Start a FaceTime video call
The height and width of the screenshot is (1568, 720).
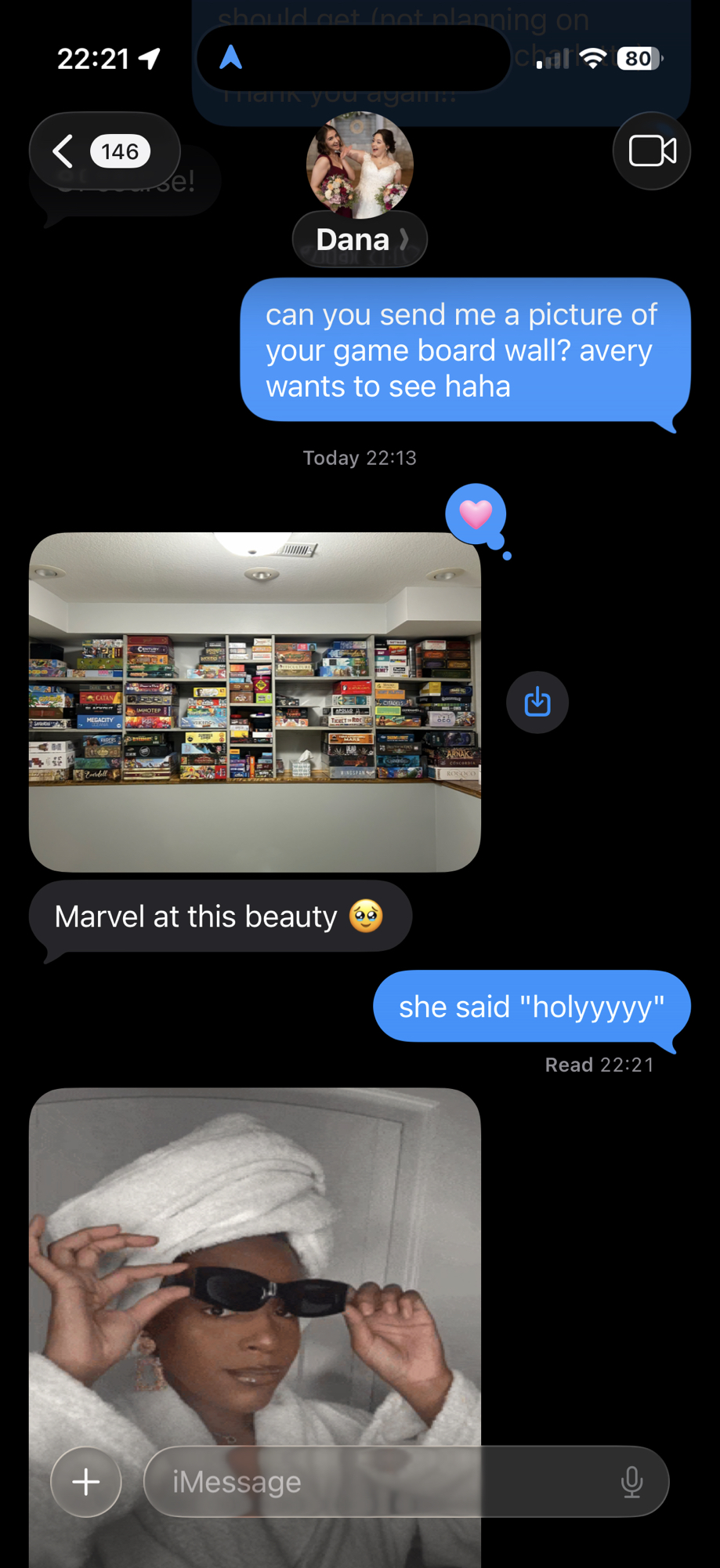click(652, 151)
